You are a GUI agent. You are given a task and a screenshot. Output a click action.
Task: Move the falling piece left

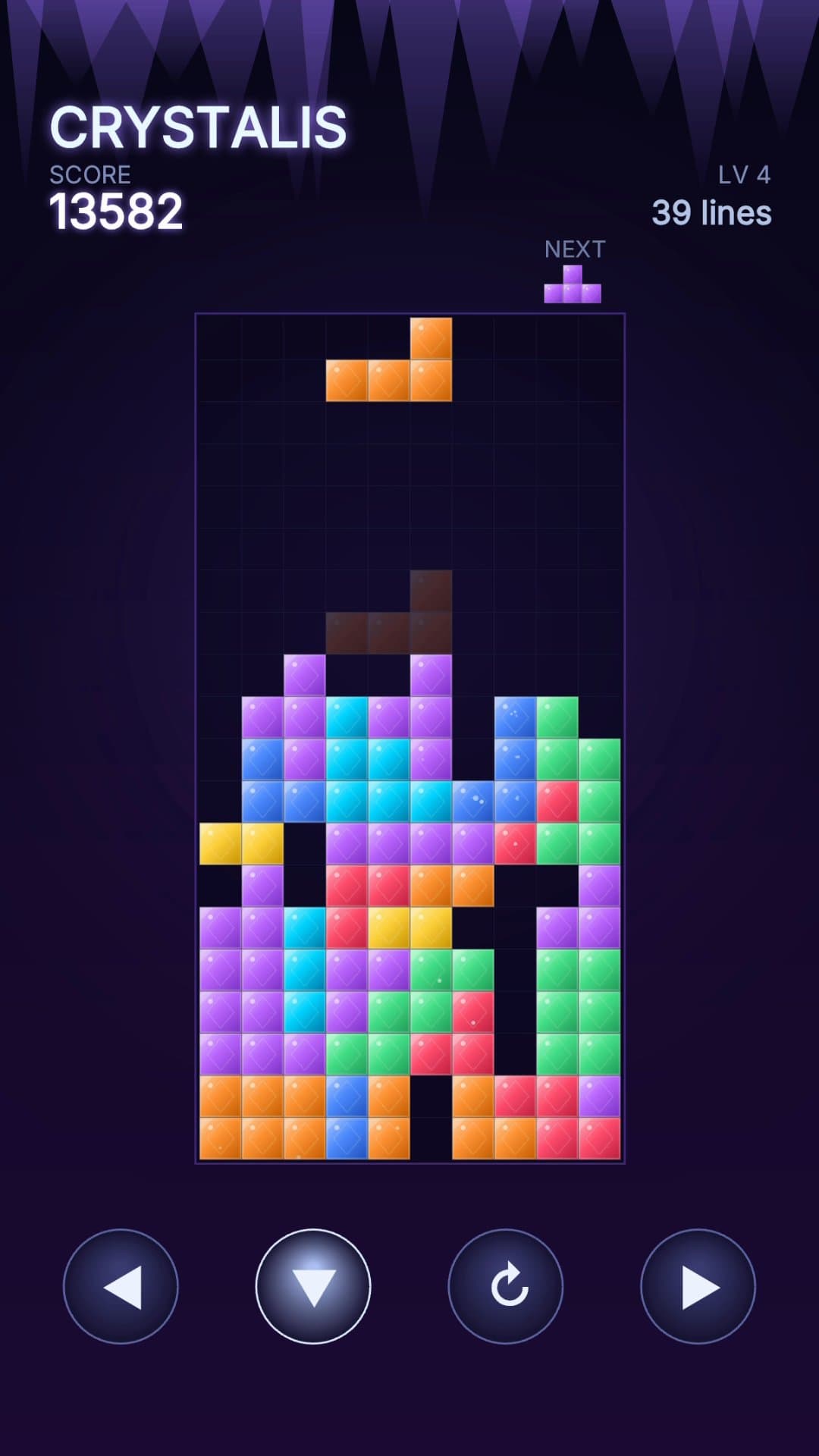pyautogui.click(x=121, y=1286)
